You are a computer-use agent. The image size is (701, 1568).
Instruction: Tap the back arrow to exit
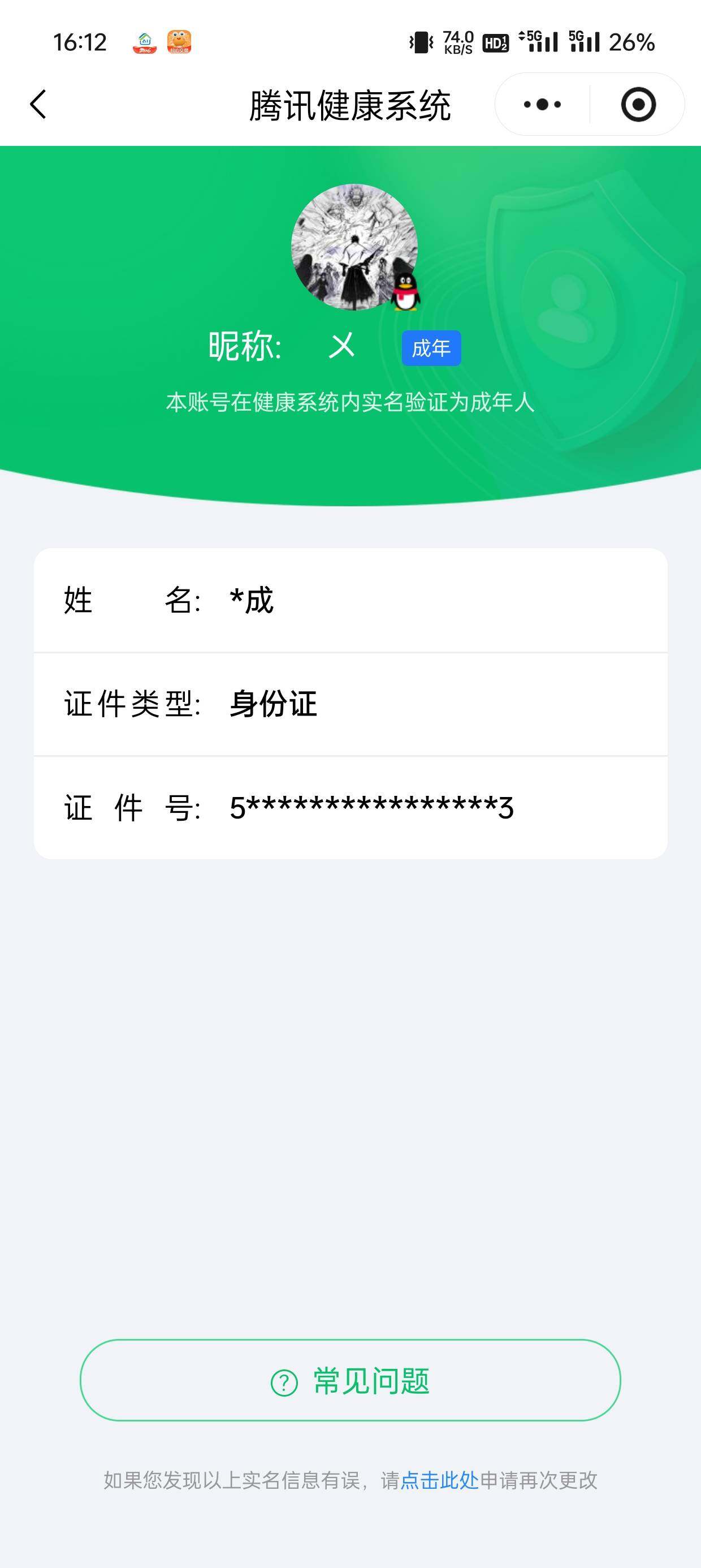coord(38,104)
